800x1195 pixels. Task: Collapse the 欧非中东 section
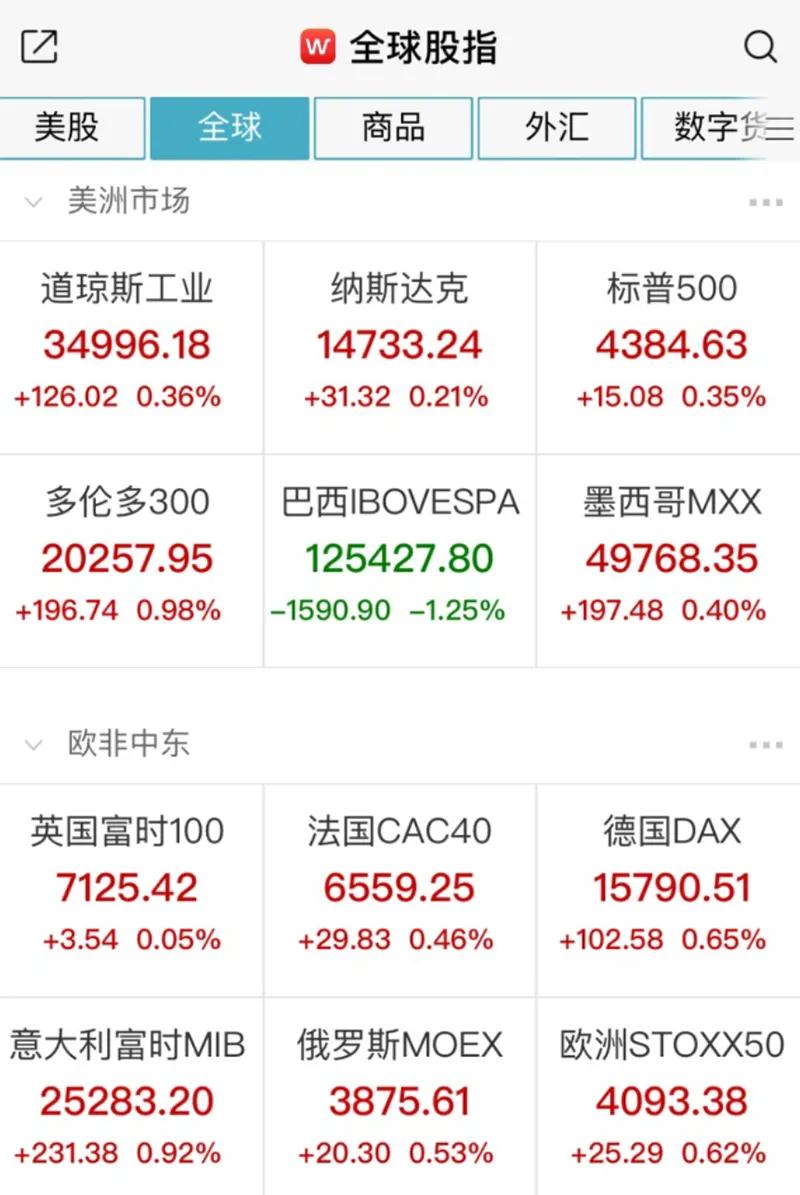tap(34, 745)
